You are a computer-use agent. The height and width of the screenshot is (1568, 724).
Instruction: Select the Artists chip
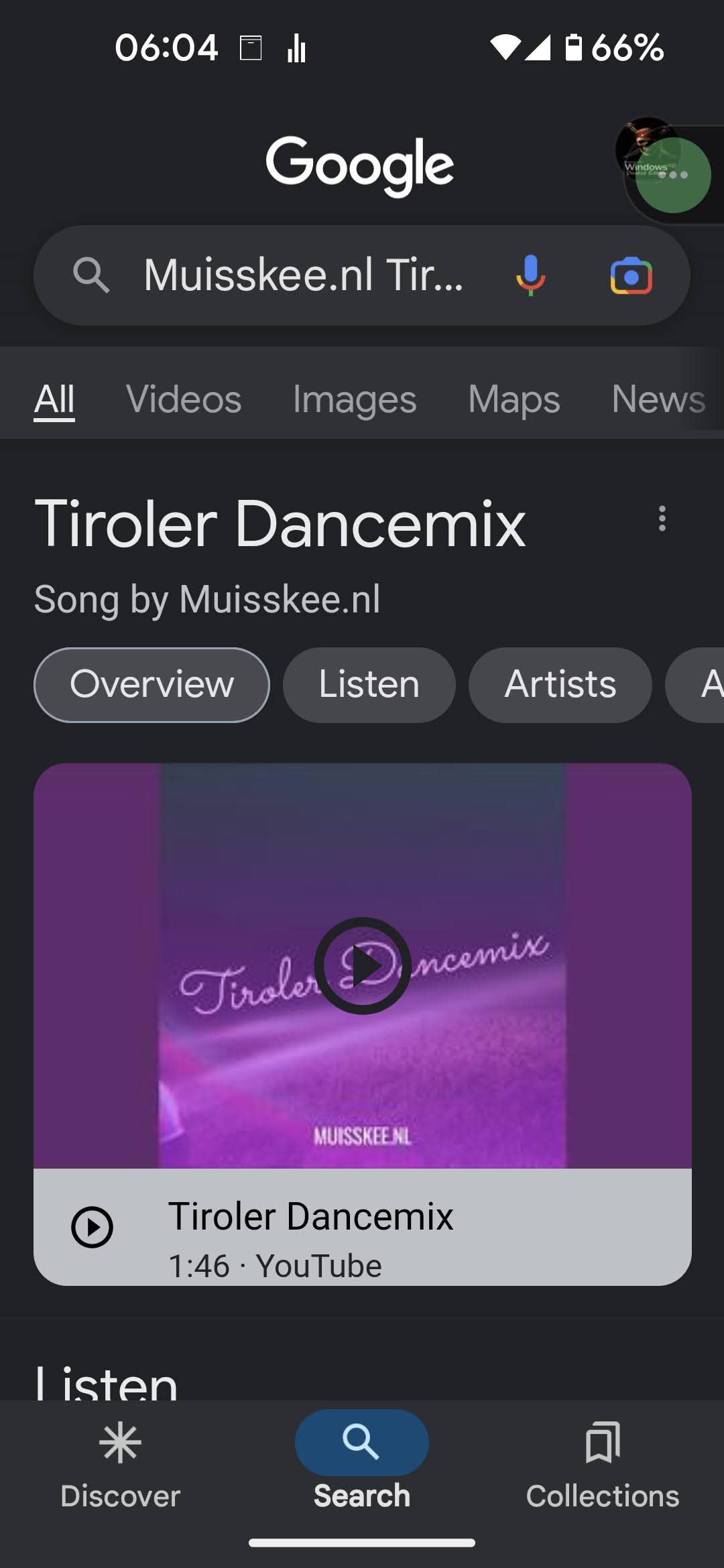[560, 685]
